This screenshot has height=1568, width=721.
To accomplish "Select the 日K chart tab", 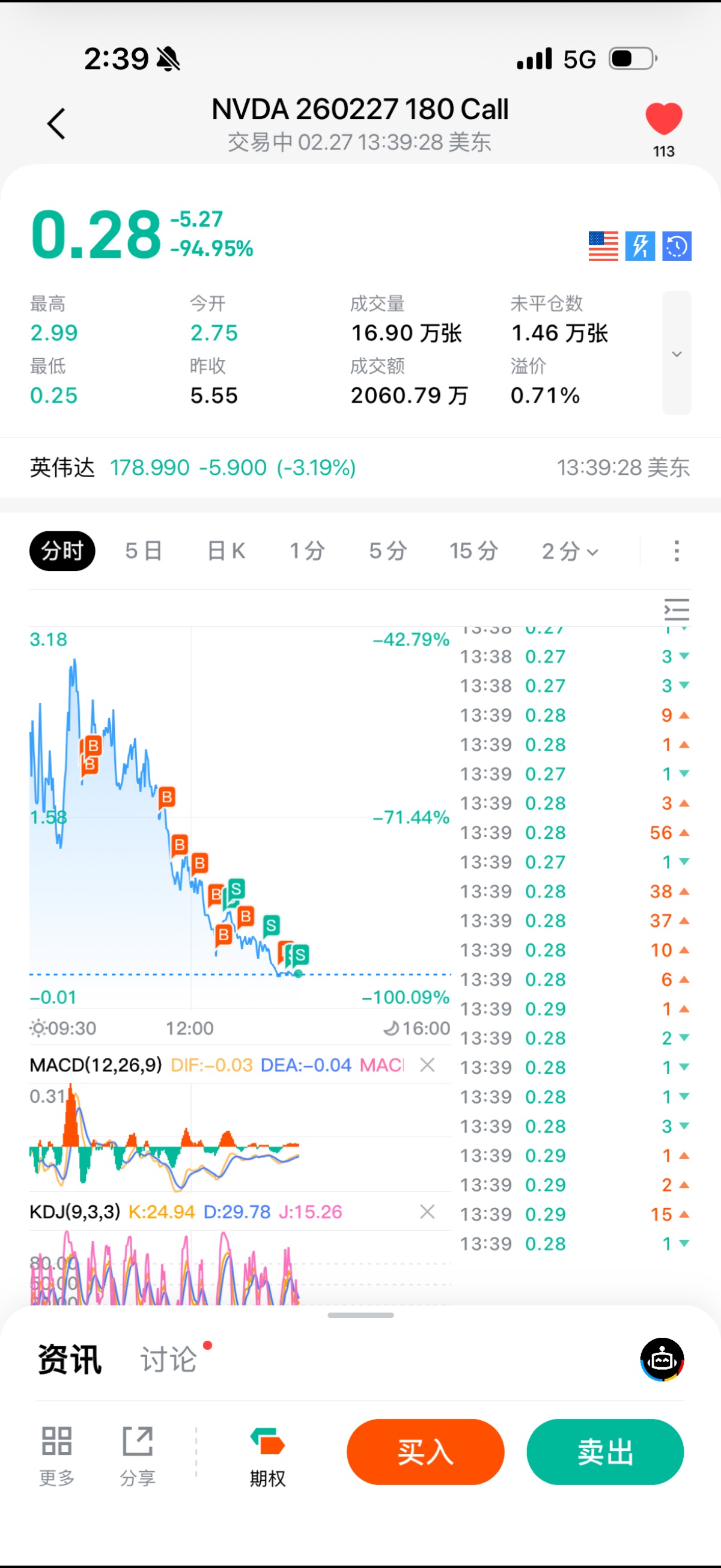I will click(226, 551).
